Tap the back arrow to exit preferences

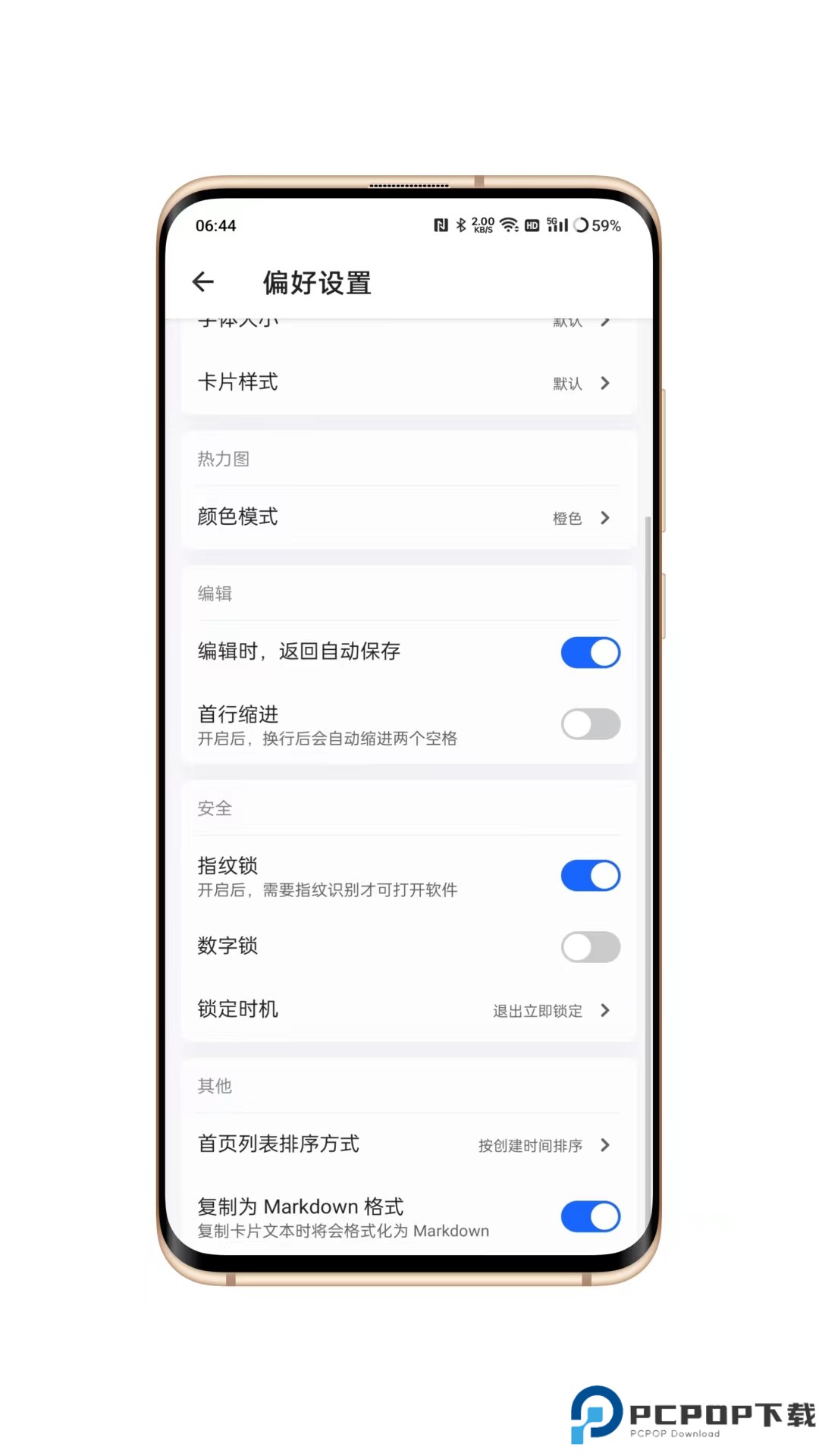(x=202, y=281)
